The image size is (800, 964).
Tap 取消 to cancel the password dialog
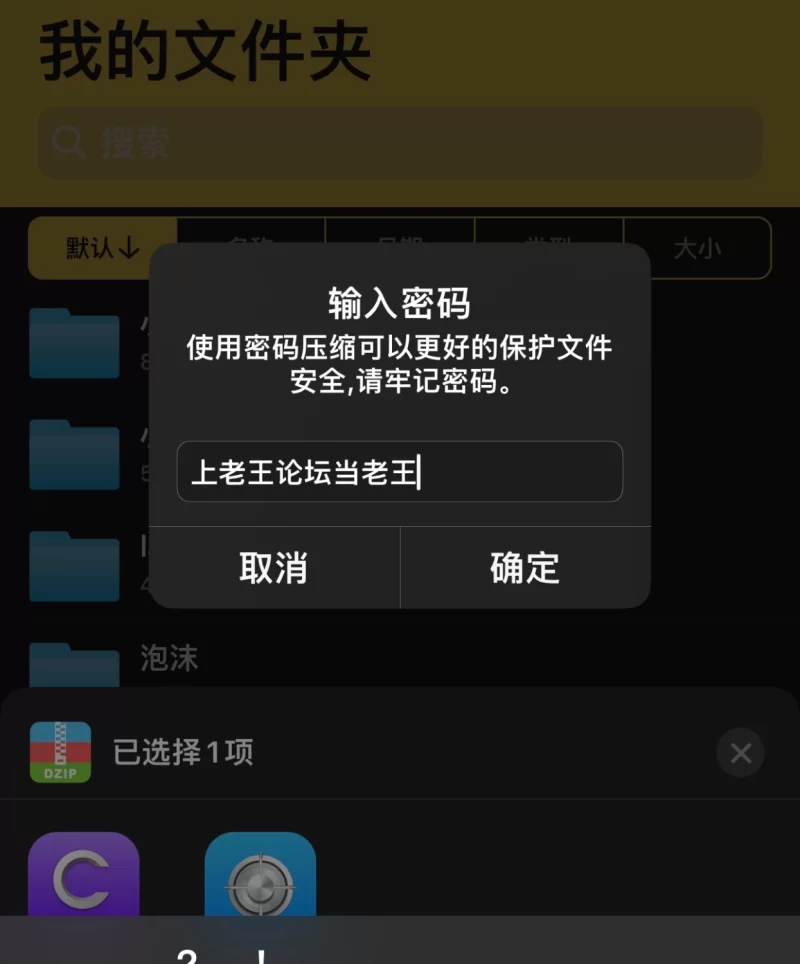[x=273, y=568]
